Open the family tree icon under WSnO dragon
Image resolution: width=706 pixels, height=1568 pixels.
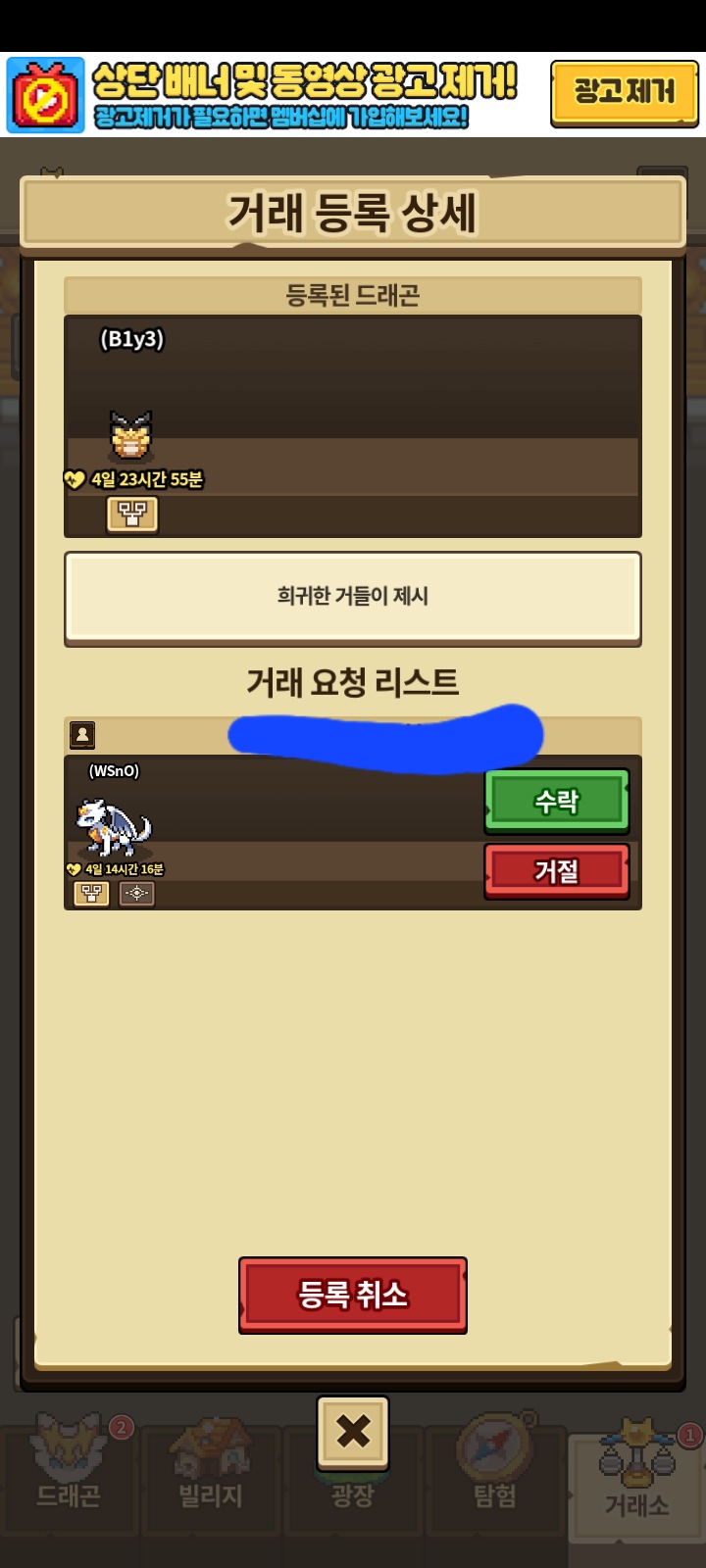coord(91,893)
